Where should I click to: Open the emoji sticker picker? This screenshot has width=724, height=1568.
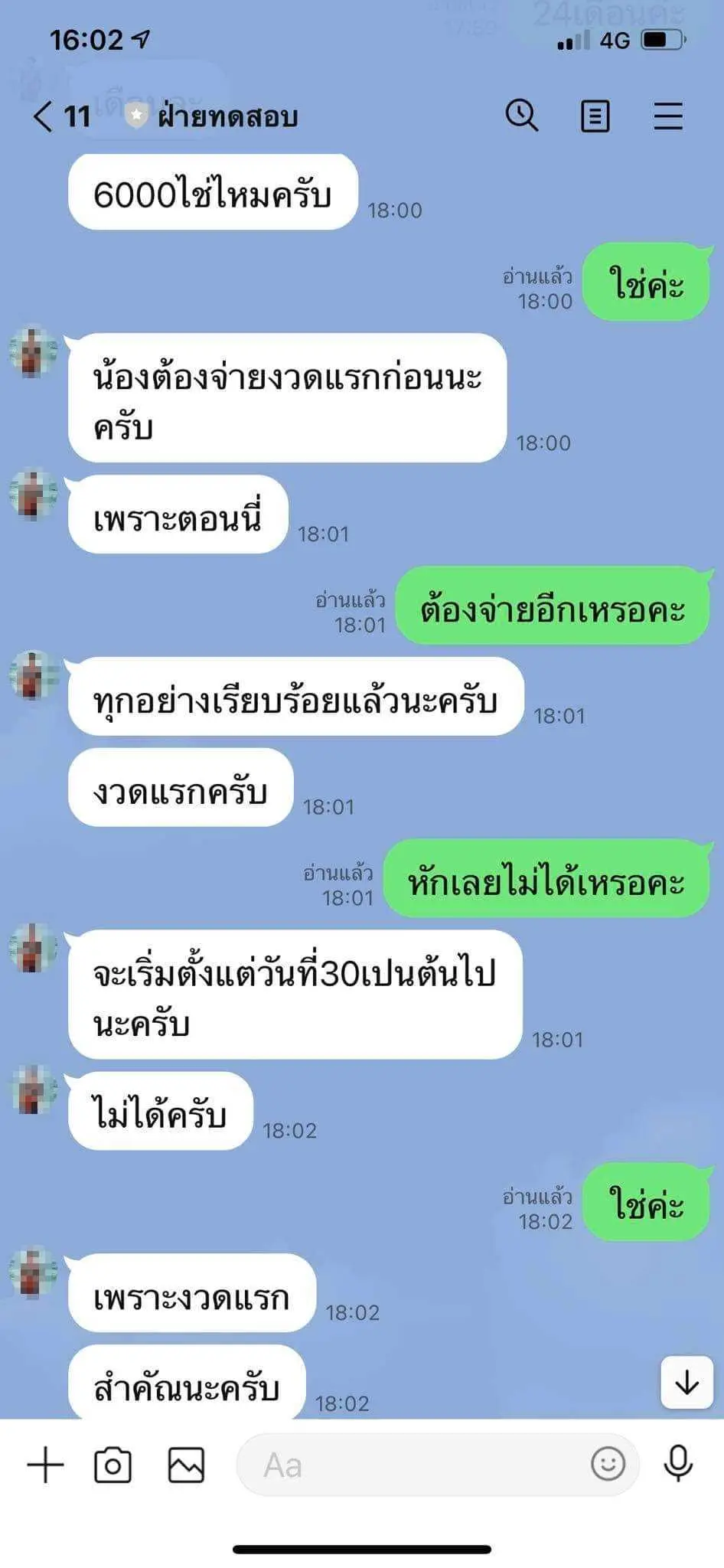tap(608, 1464)
